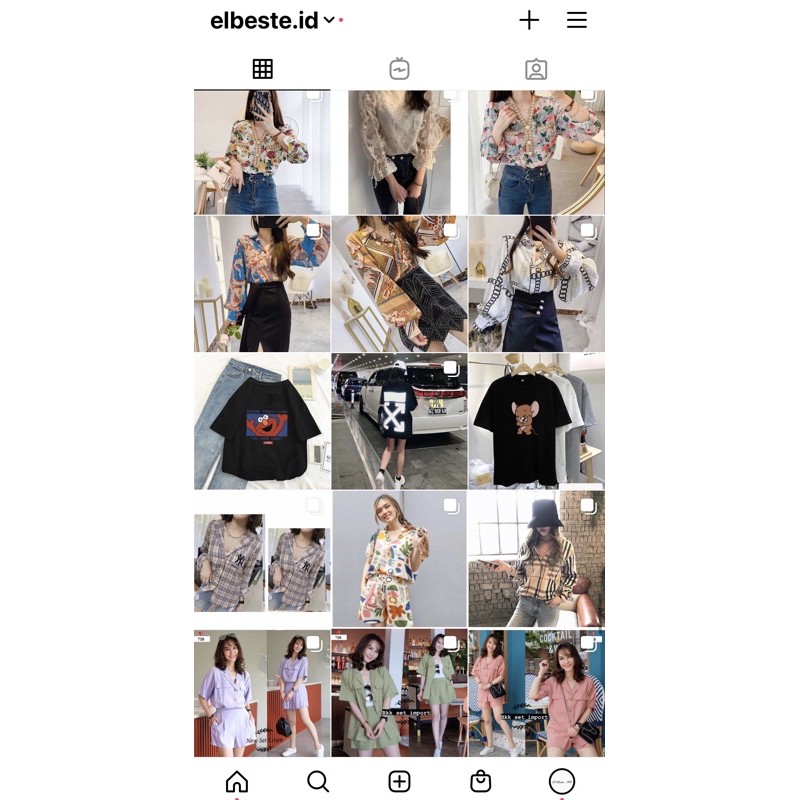
Task: Open the cream lace blouse post
Action: 399,152
